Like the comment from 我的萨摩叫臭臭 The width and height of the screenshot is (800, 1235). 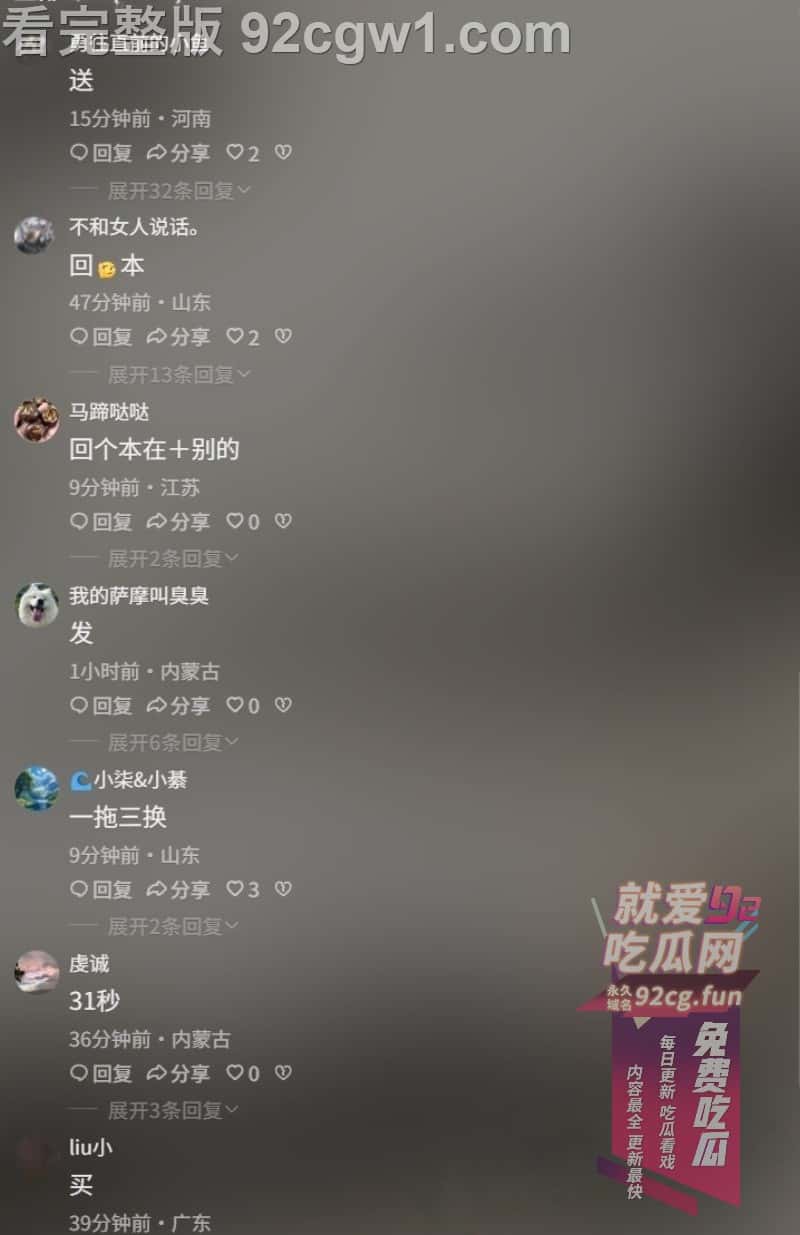[241, 706]
